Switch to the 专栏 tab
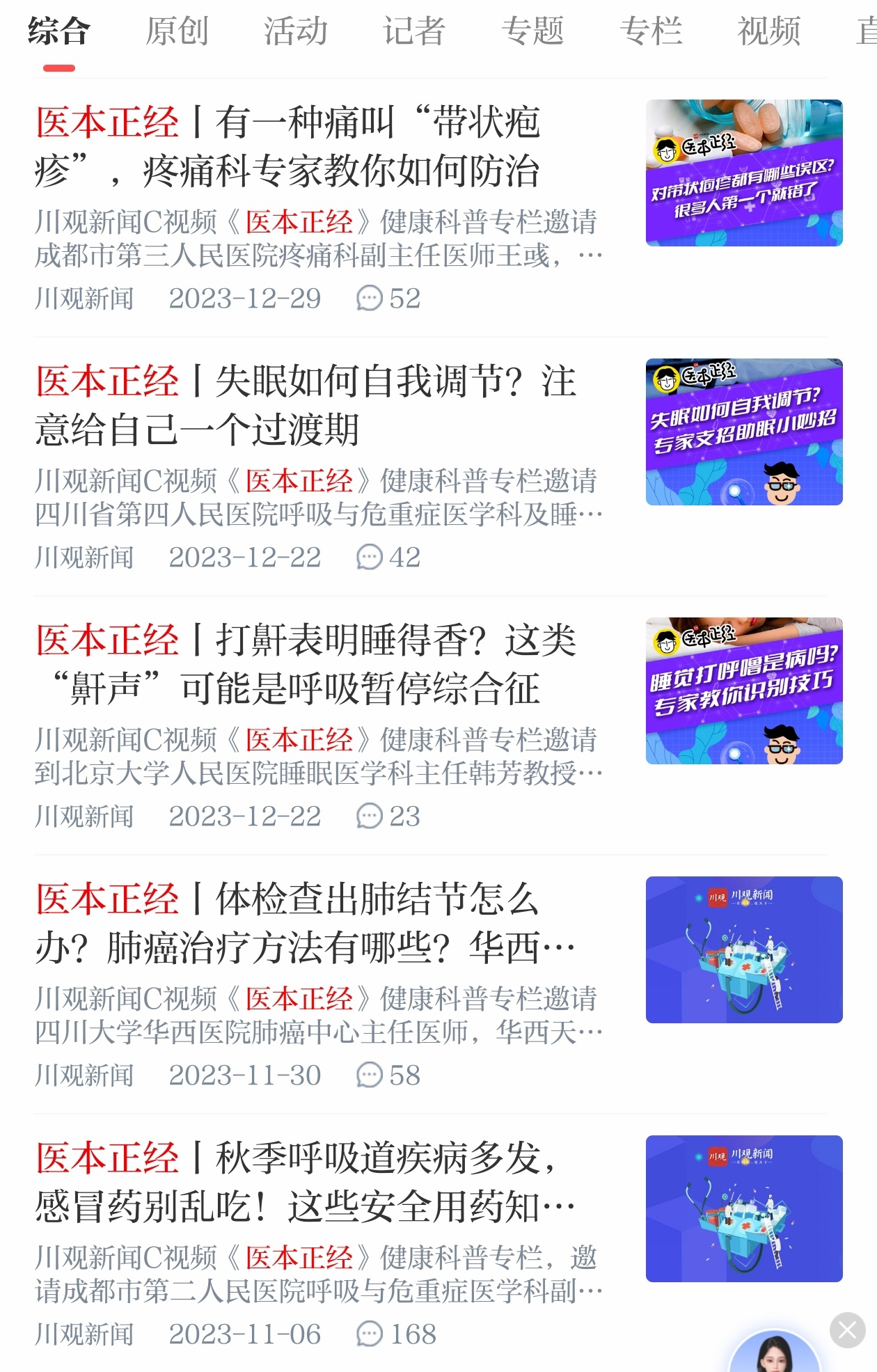 pos(651,31)
